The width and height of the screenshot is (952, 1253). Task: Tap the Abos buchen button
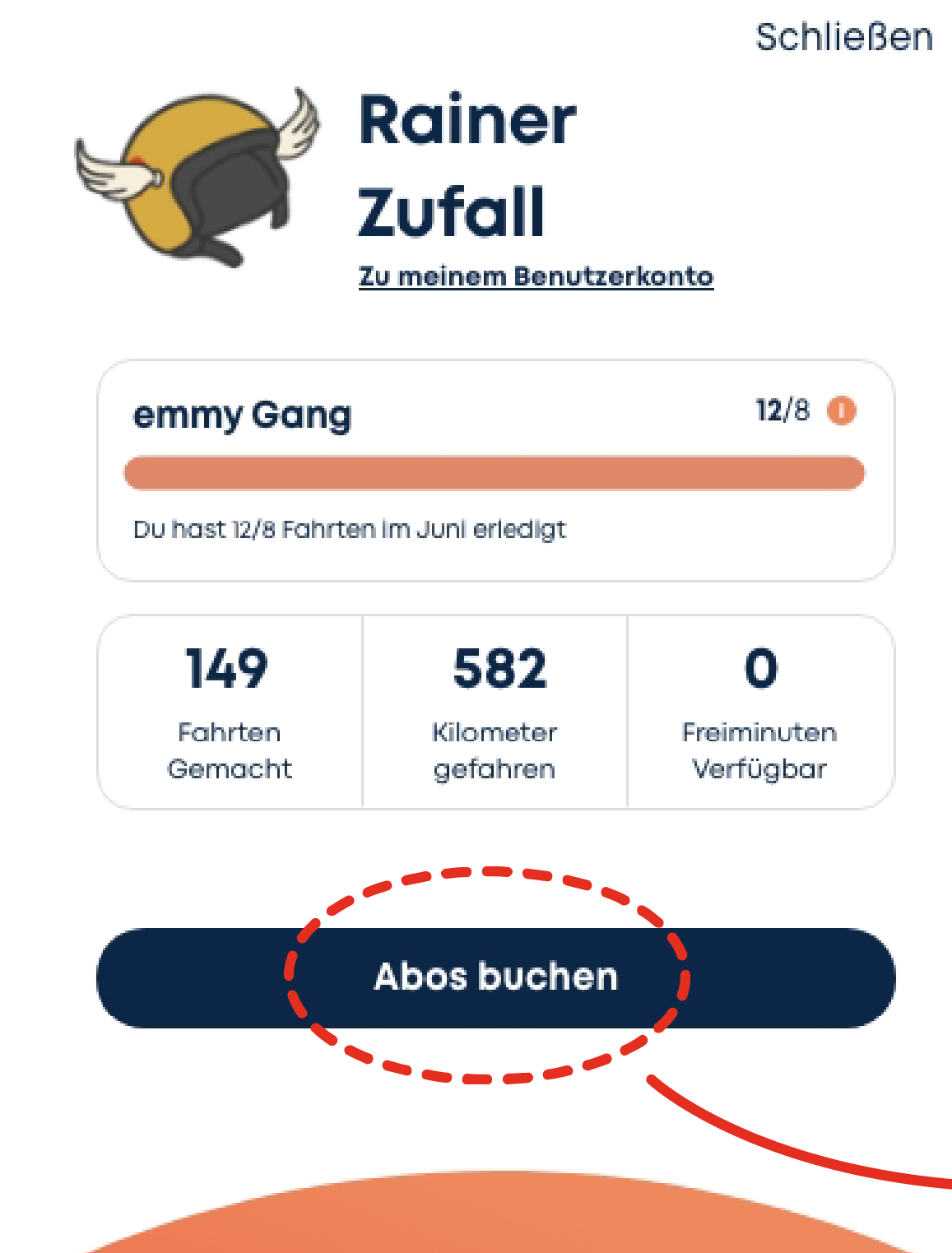coord(495,977)
